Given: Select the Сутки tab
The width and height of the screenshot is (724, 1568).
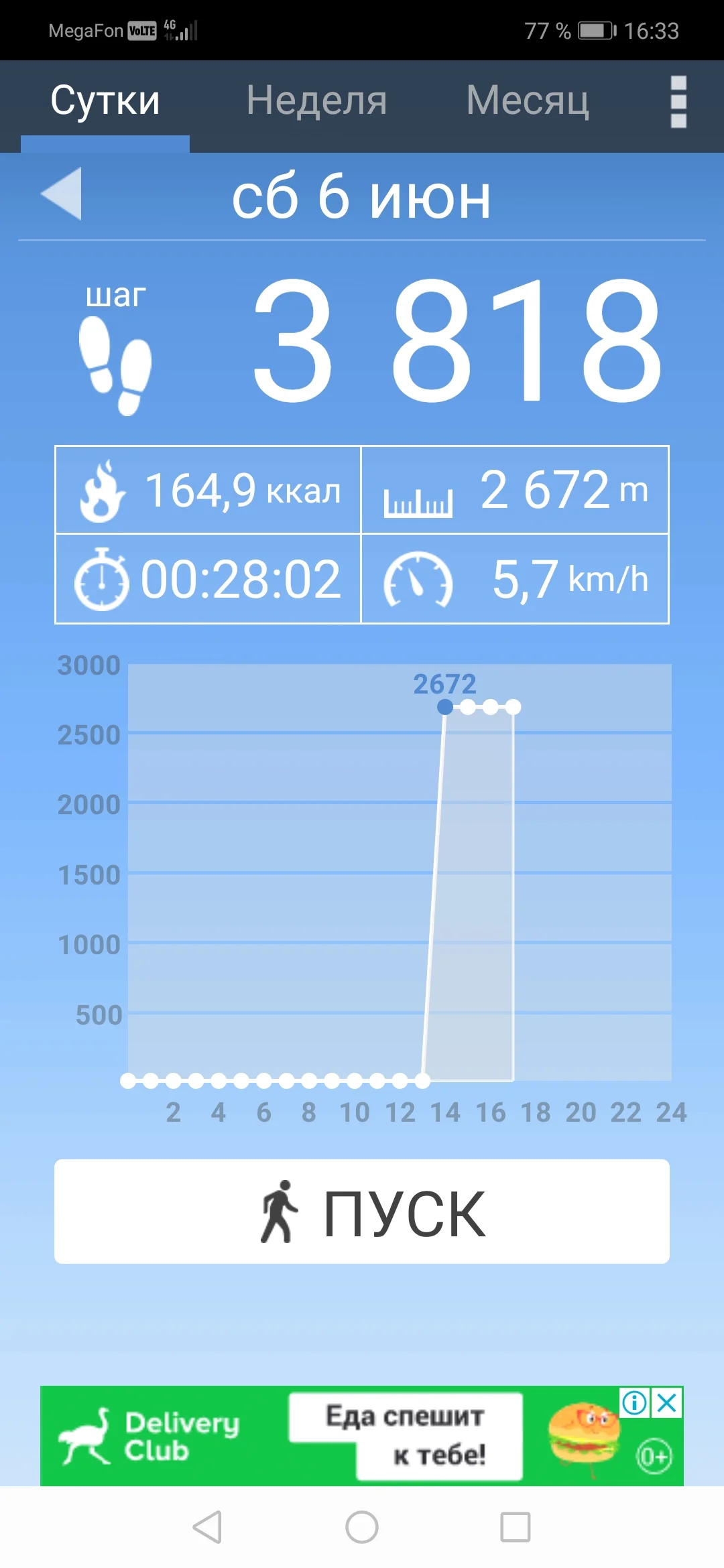Looking at the screenshot, I should (x=105, y=102).
